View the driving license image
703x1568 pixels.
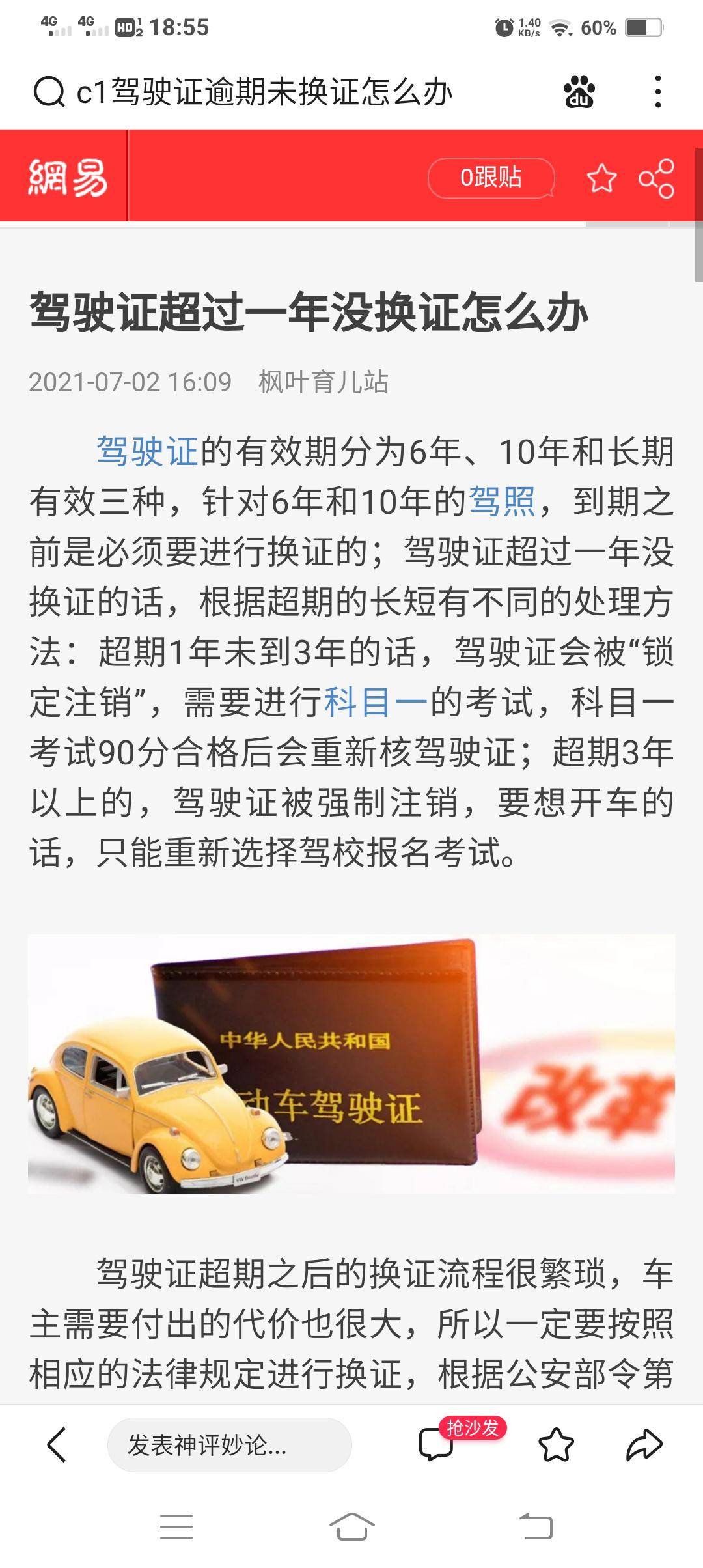click(x=351, y=1064)
